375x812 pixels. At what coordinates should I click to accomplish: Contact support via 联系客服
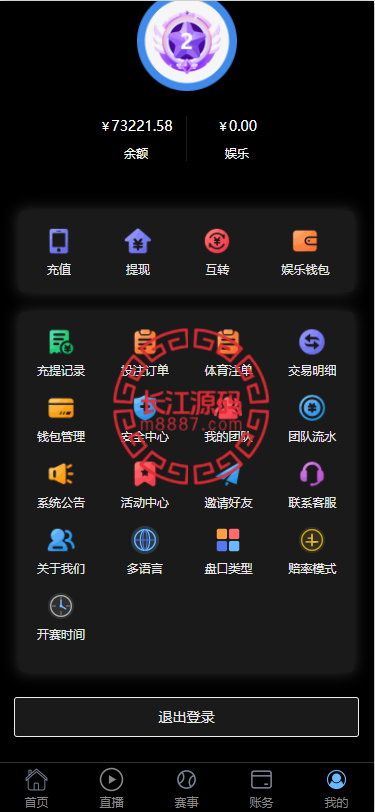tap(312, 486)
